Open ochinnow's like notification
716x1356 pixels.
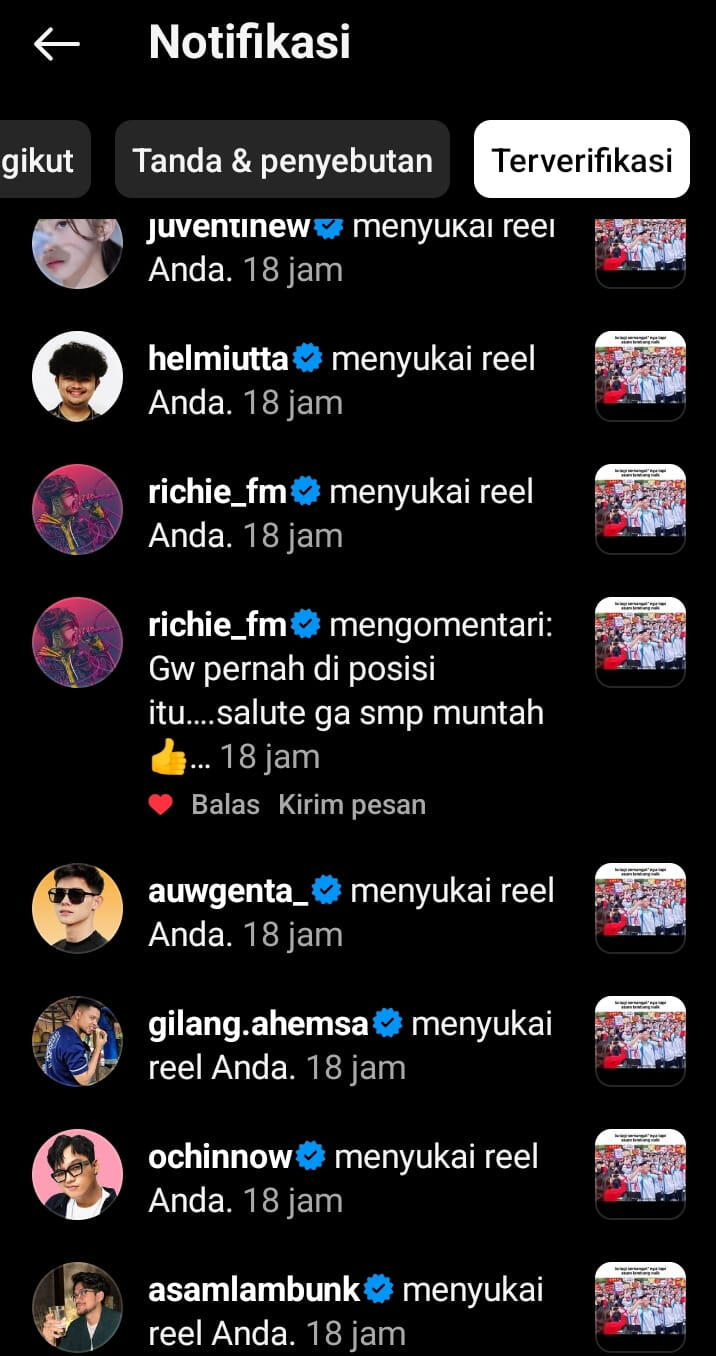(342, 1178)
